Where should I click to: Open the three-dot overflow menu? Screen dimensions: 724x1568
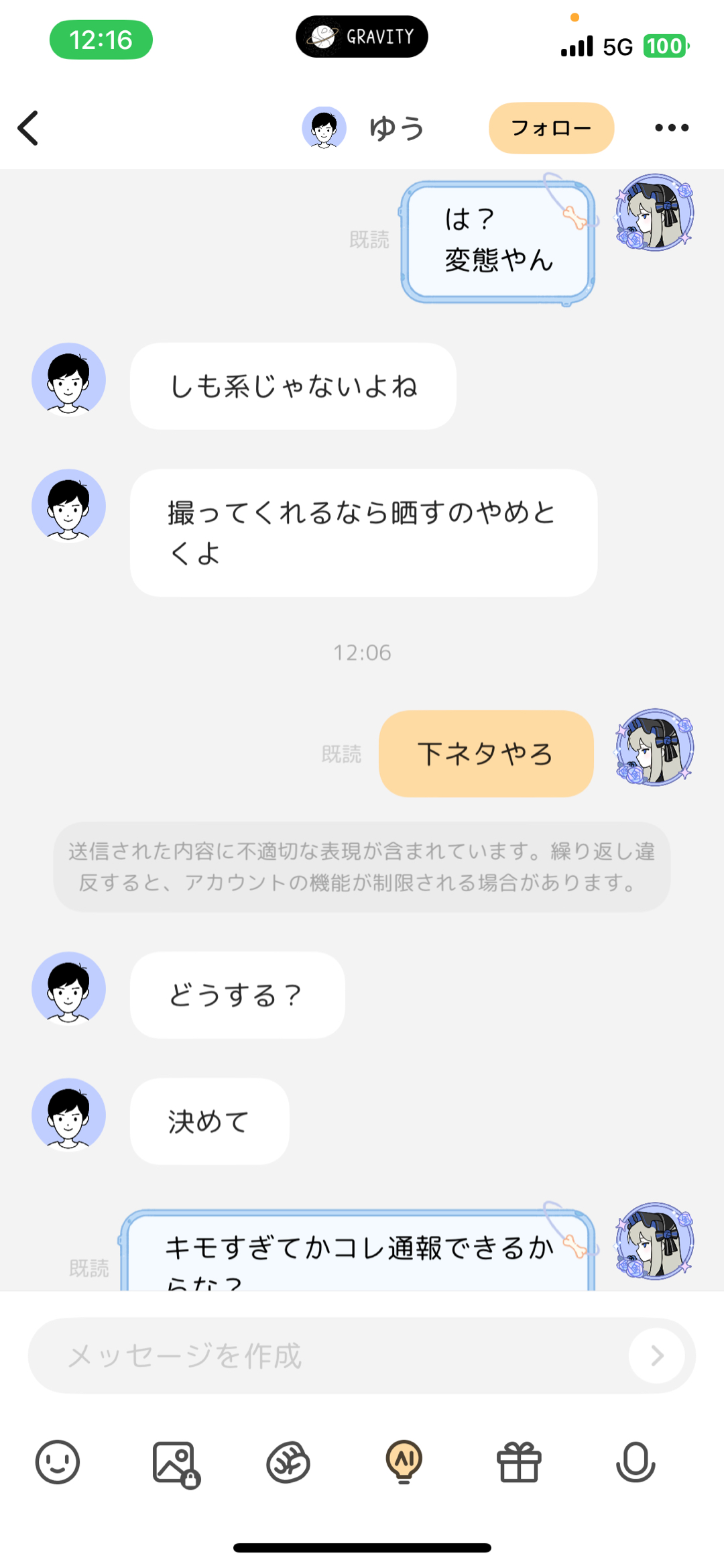(671, 128)
